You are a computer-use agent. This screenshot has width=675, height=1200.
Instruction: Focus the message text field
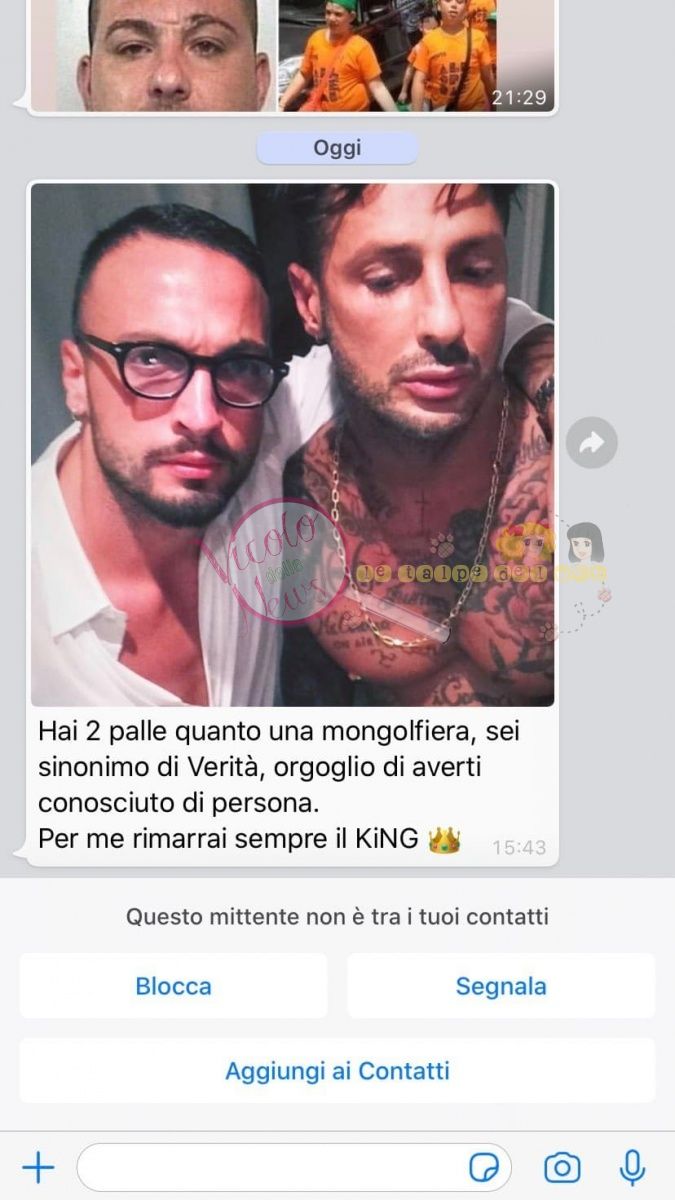coord(270,1167)
